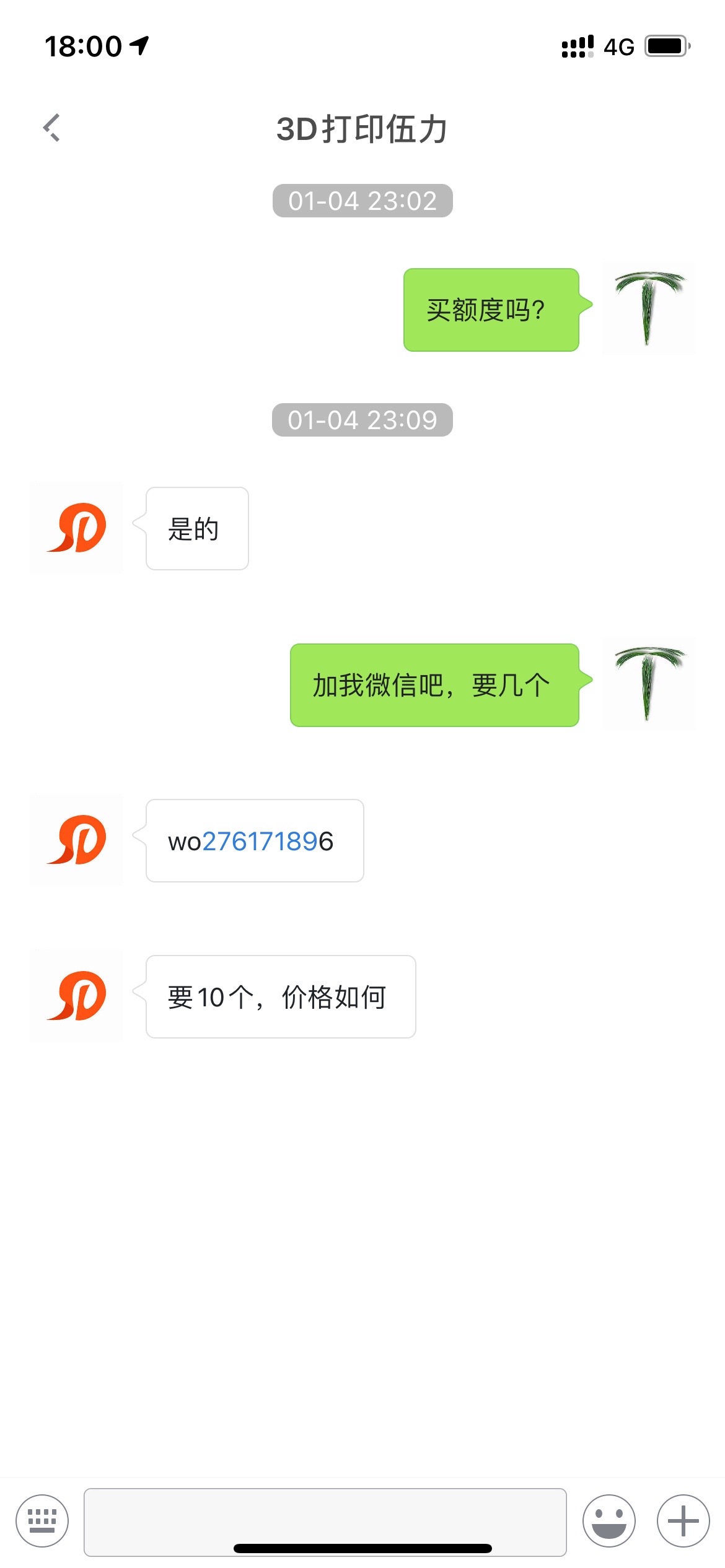The width and height of the screenshot is (725, 1568).
Task: Open the seller's orange avatar
Action: tap(76, 528)
